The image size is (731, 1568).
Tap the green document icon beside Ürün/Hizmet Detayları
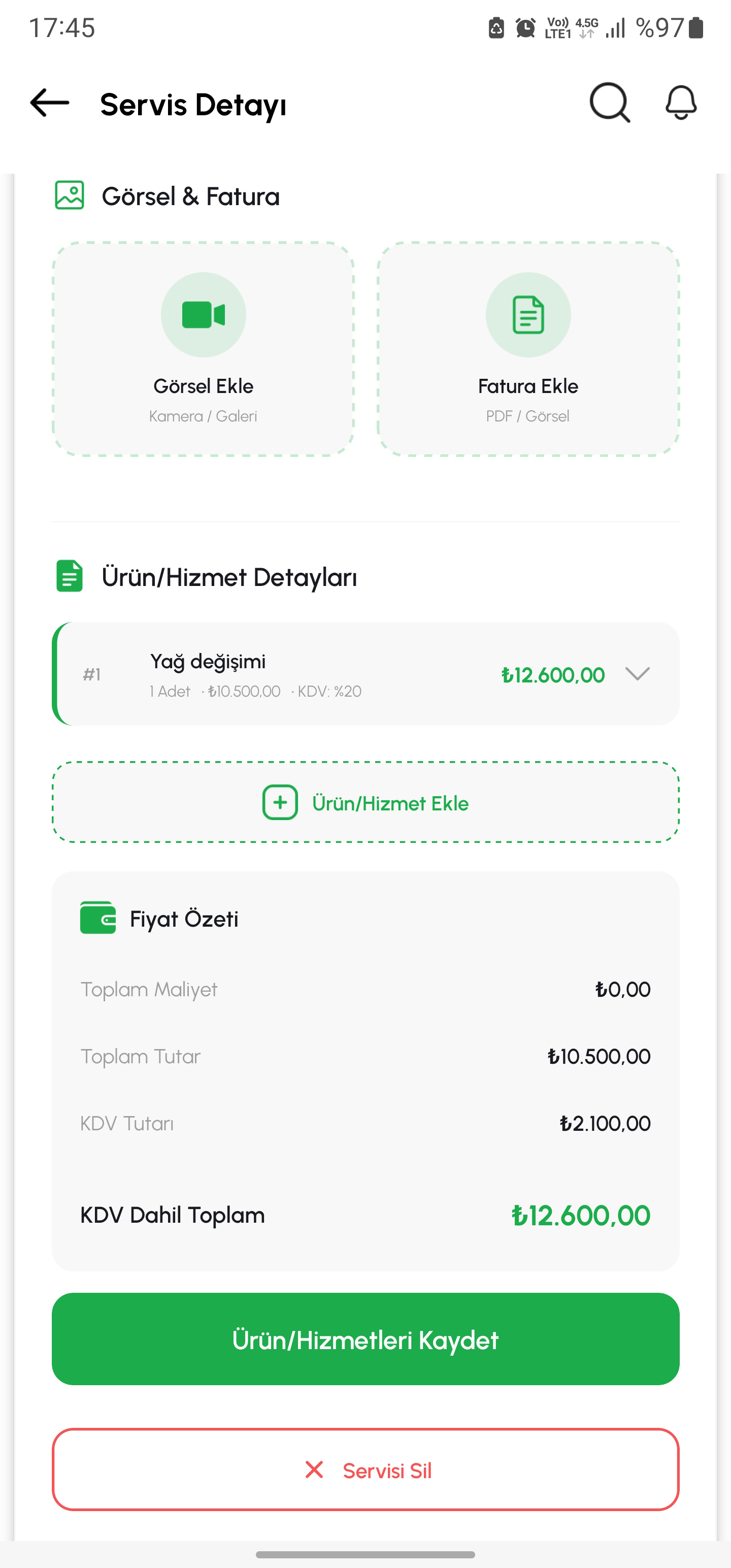coord(69,576)
